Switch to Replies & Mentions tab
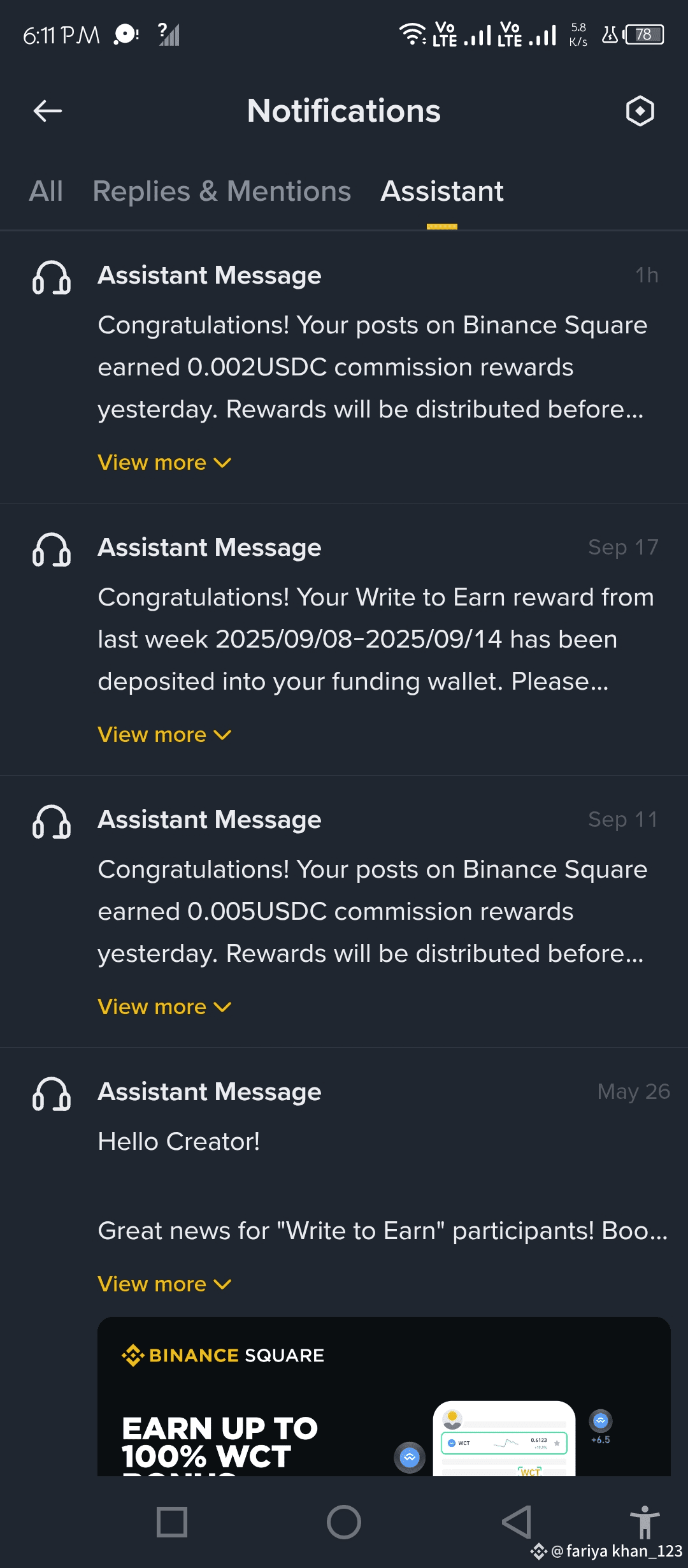This screenshot has width=688, height=1568. click(x=222, y=191)
